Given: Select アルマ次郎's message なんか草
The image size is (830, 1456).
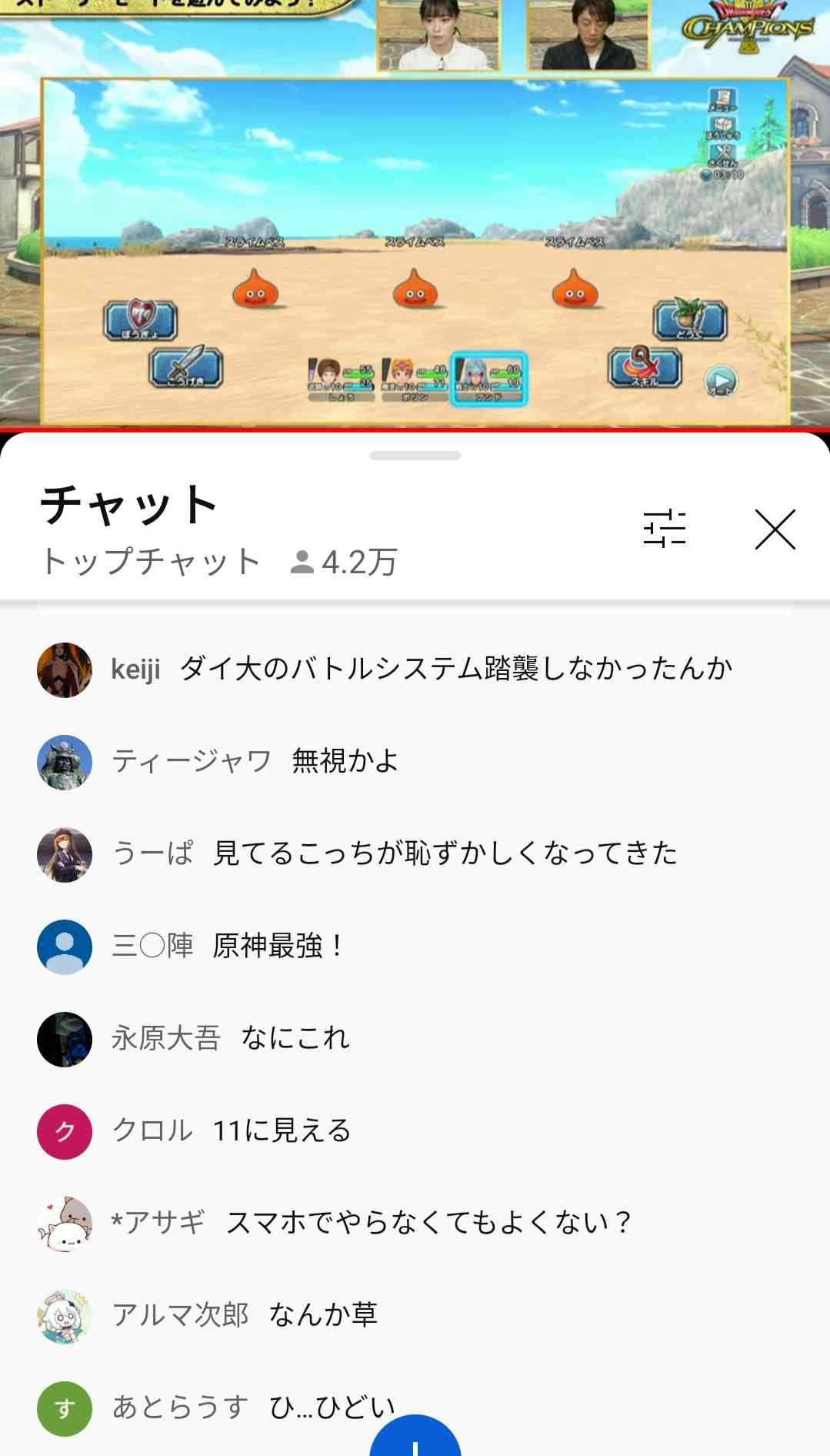Looking at the screenshot, I should pyautogui.click(x=323, y=1315).
